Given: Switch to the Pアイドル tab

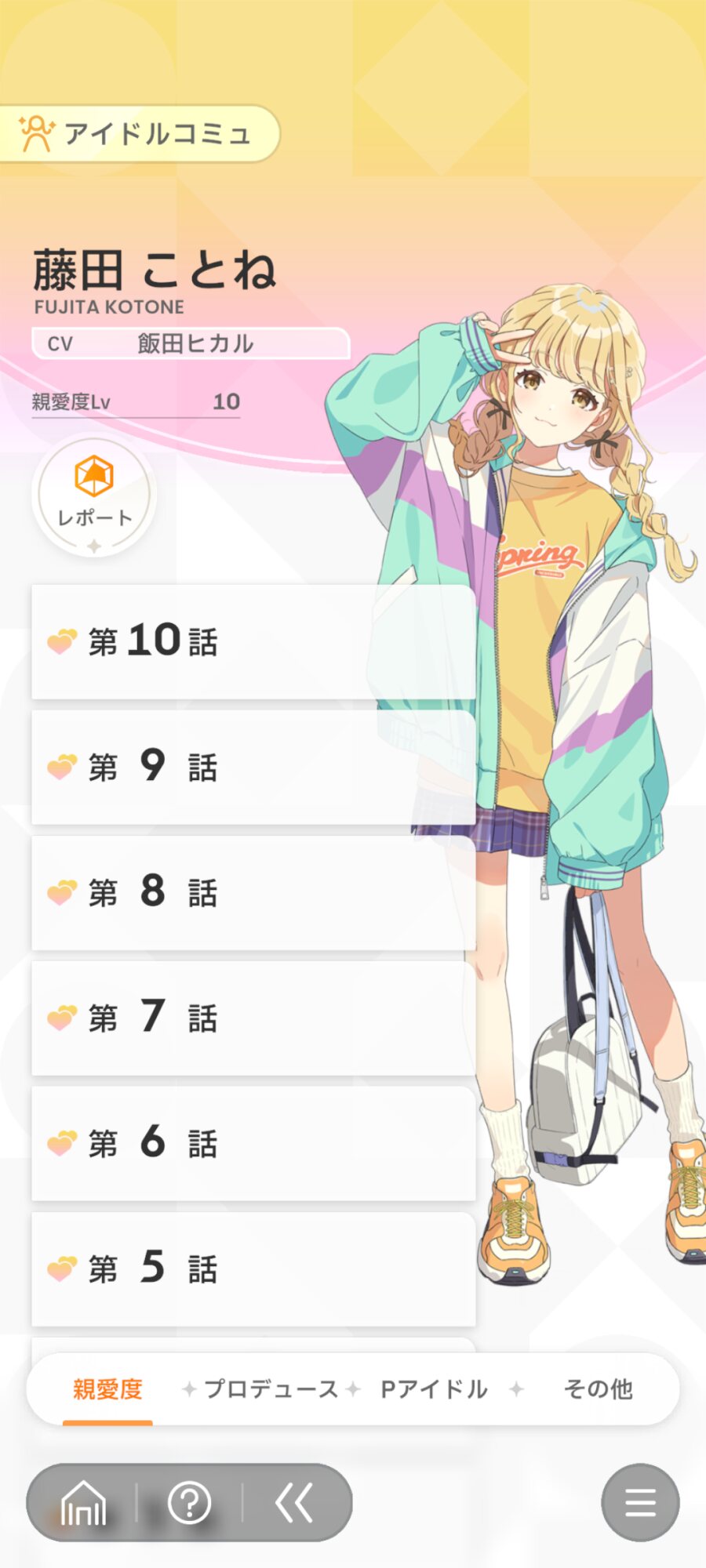Looking at the screenshot, I should coord(434,1389).
